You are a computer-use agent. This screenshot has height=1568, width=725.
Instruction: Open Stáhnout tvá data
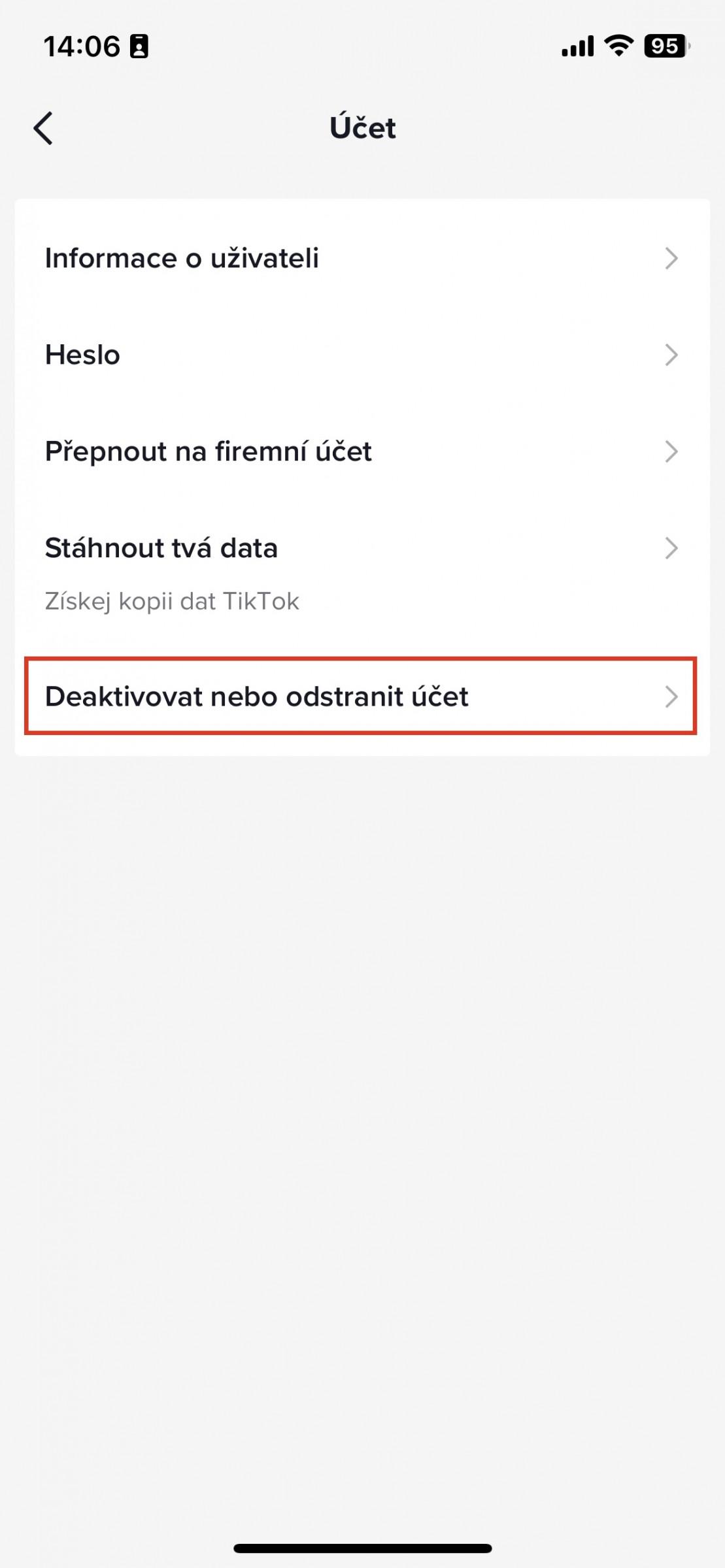tap(362, 572)
